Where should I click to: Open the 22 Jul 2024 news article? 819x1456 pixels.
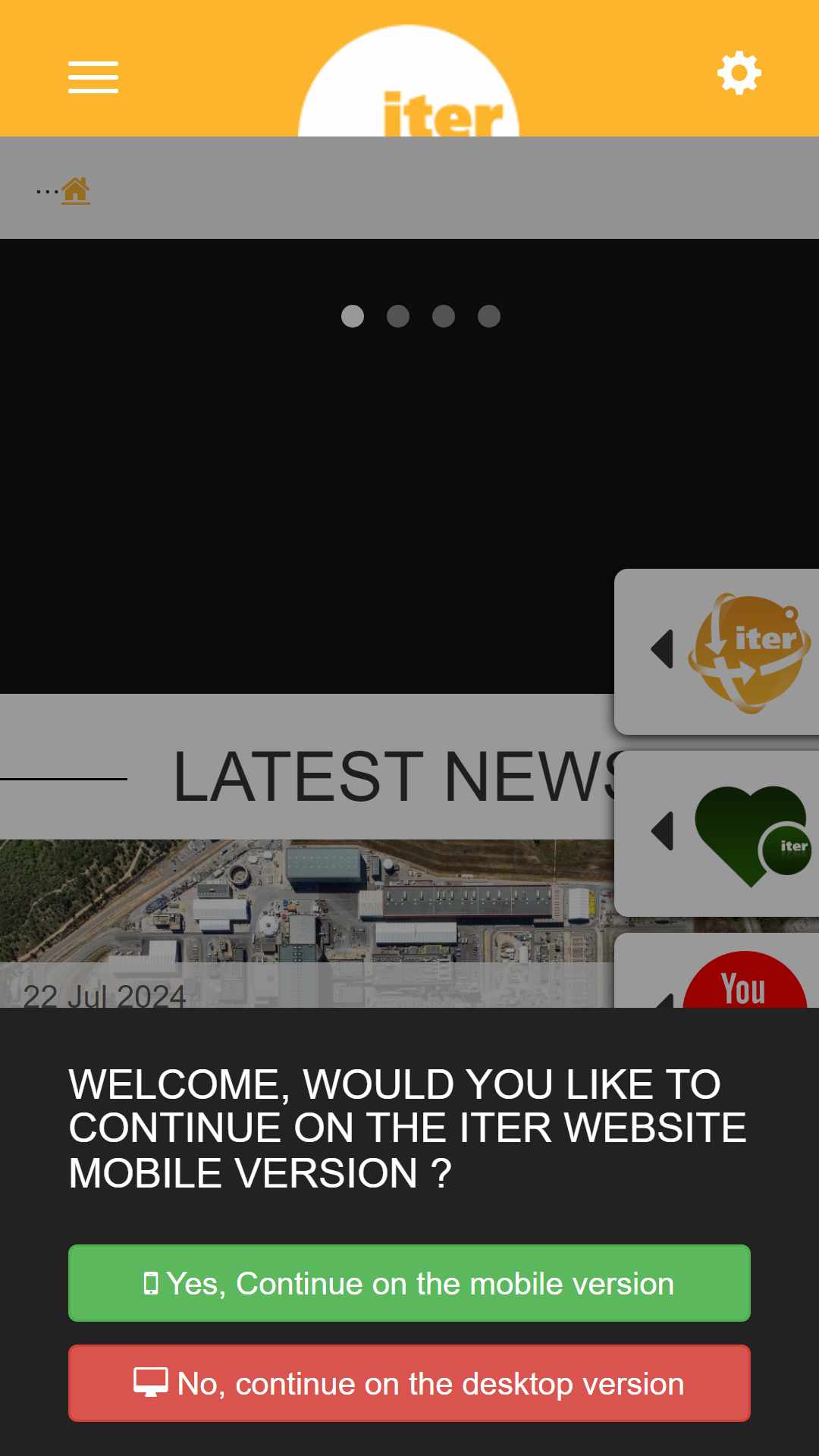pos(306,924)
